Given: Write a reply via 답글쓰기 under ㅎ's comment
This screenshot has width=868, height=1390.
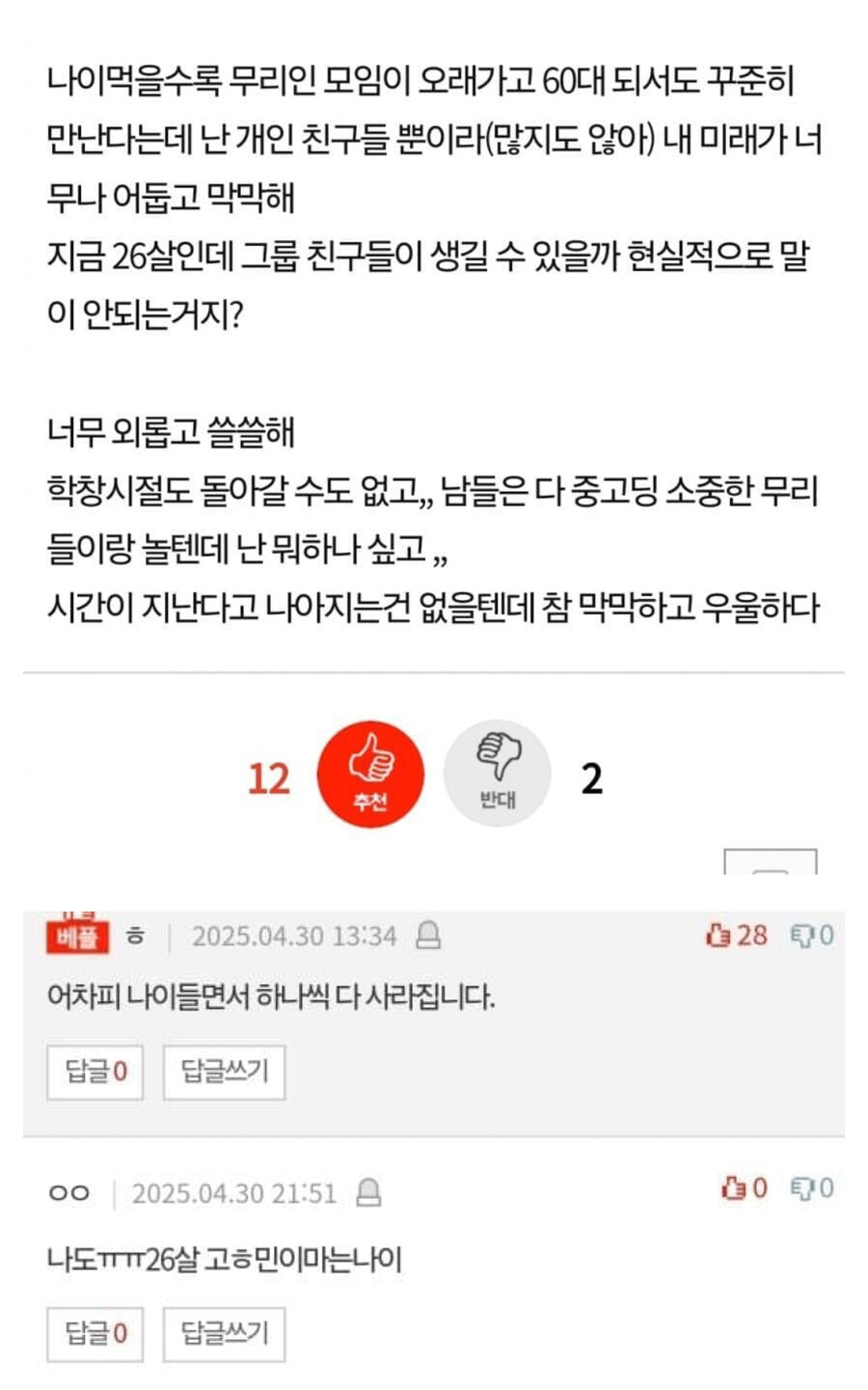Looking at the screenshot, I should (x=224, y=1071).
